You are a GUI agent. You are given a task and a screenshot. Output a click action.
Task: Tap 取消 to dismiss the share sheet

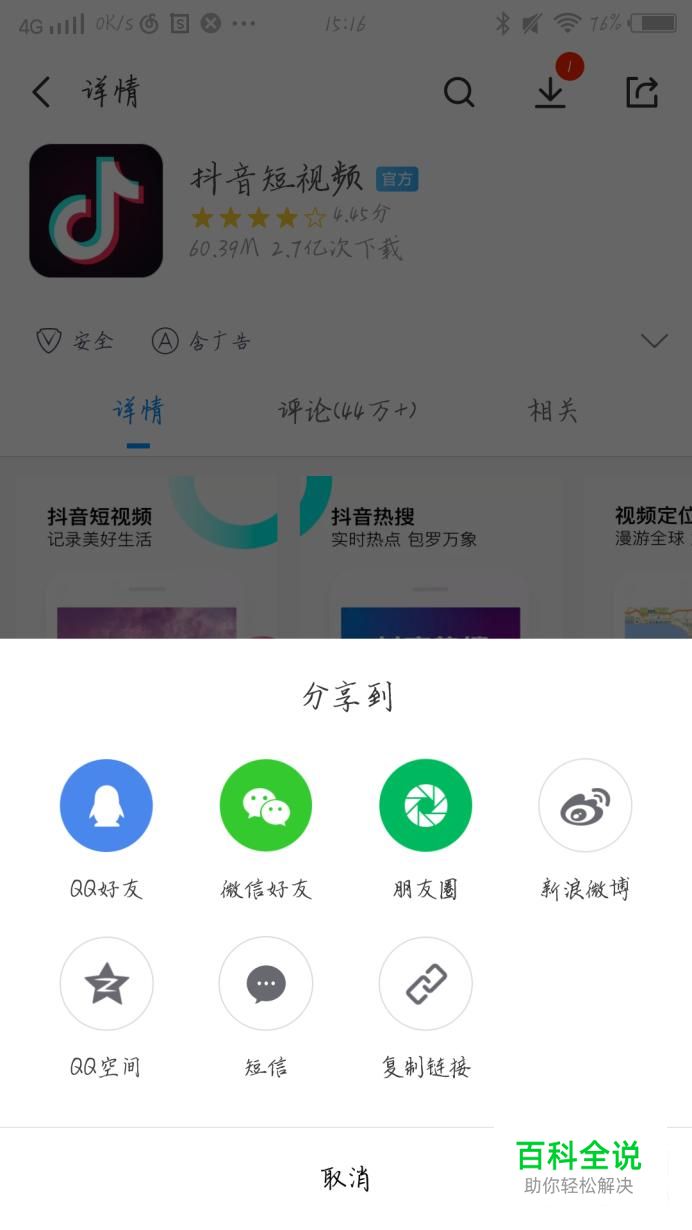coord(346,1178)
